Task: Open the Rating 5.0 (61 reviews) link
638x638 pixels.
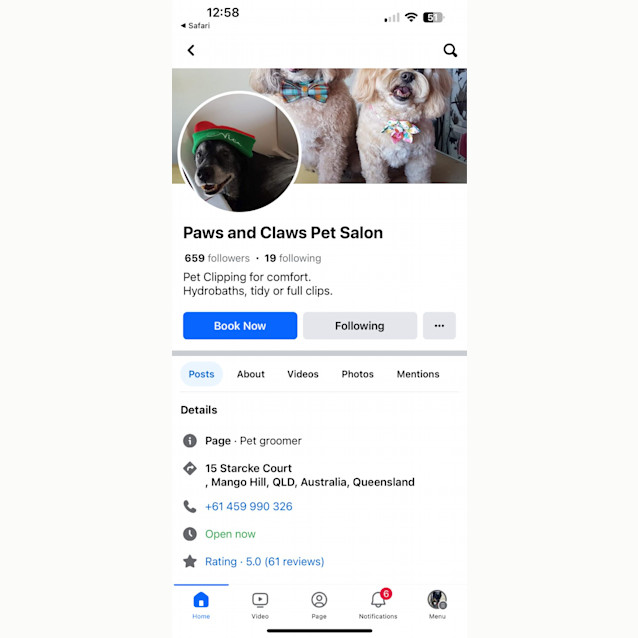Action: [x=265, y=562]
